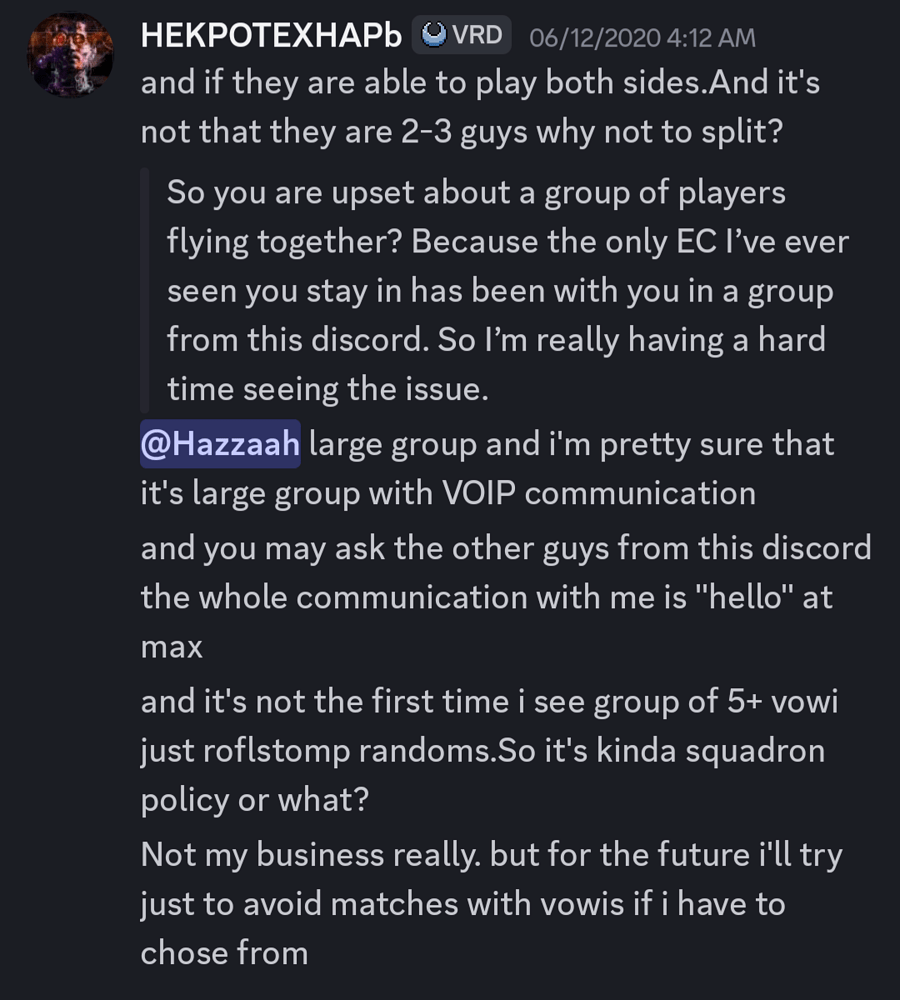
Task: Open the @Hazzaah mention
Action: [220, 443]
